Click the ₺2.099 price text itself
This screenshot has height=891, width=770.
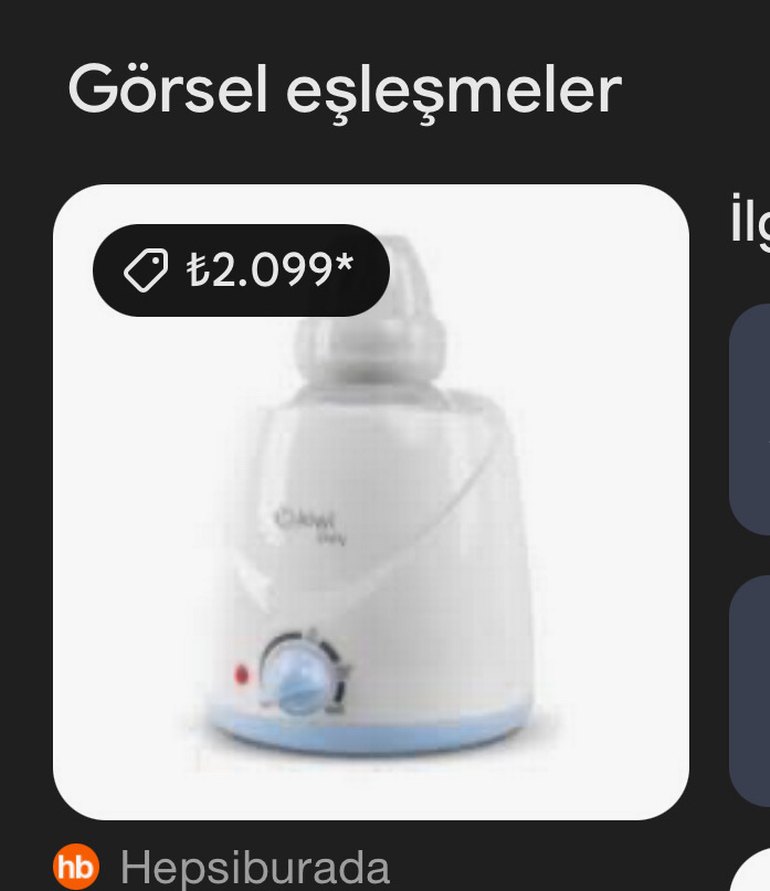point(265,266)
